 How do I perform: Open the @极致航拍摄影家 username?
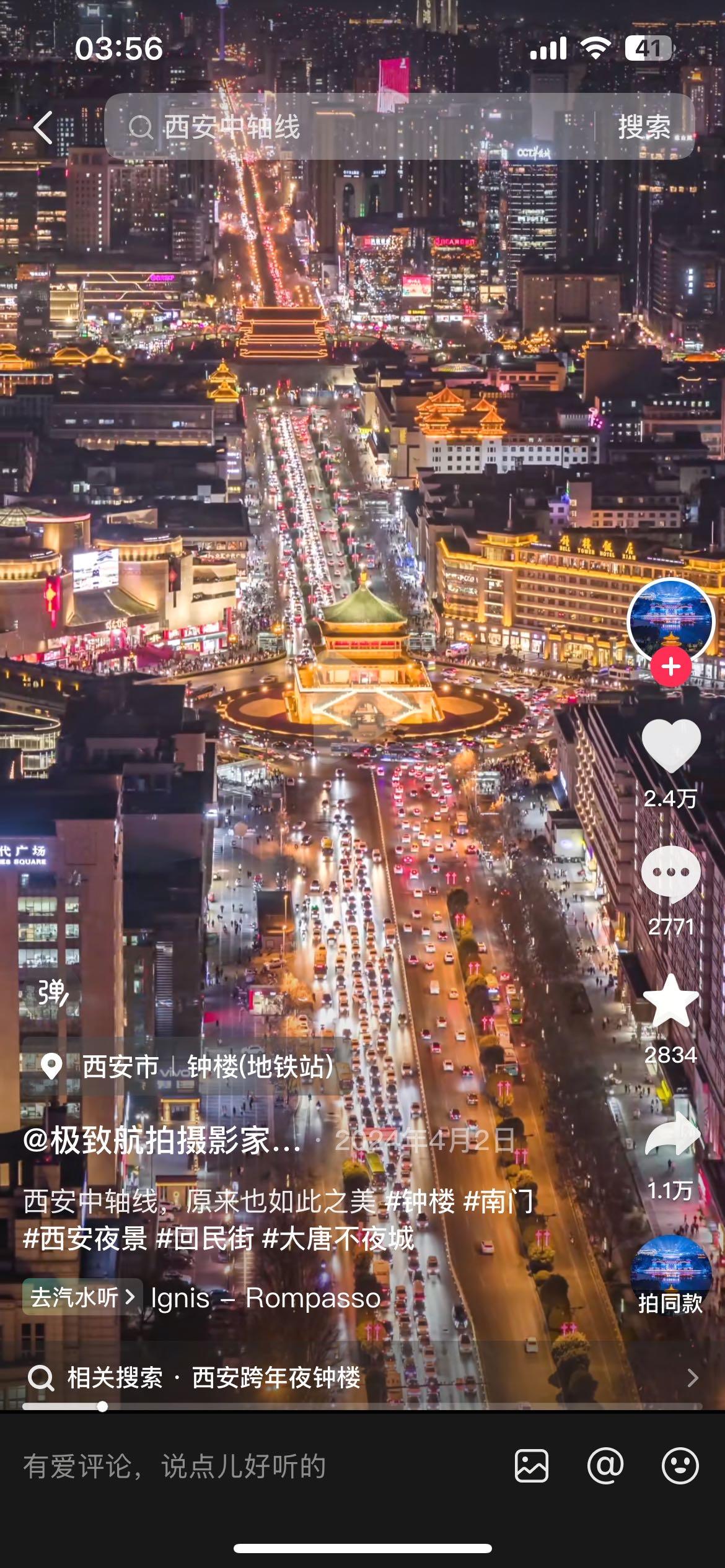coord(162,1139)
